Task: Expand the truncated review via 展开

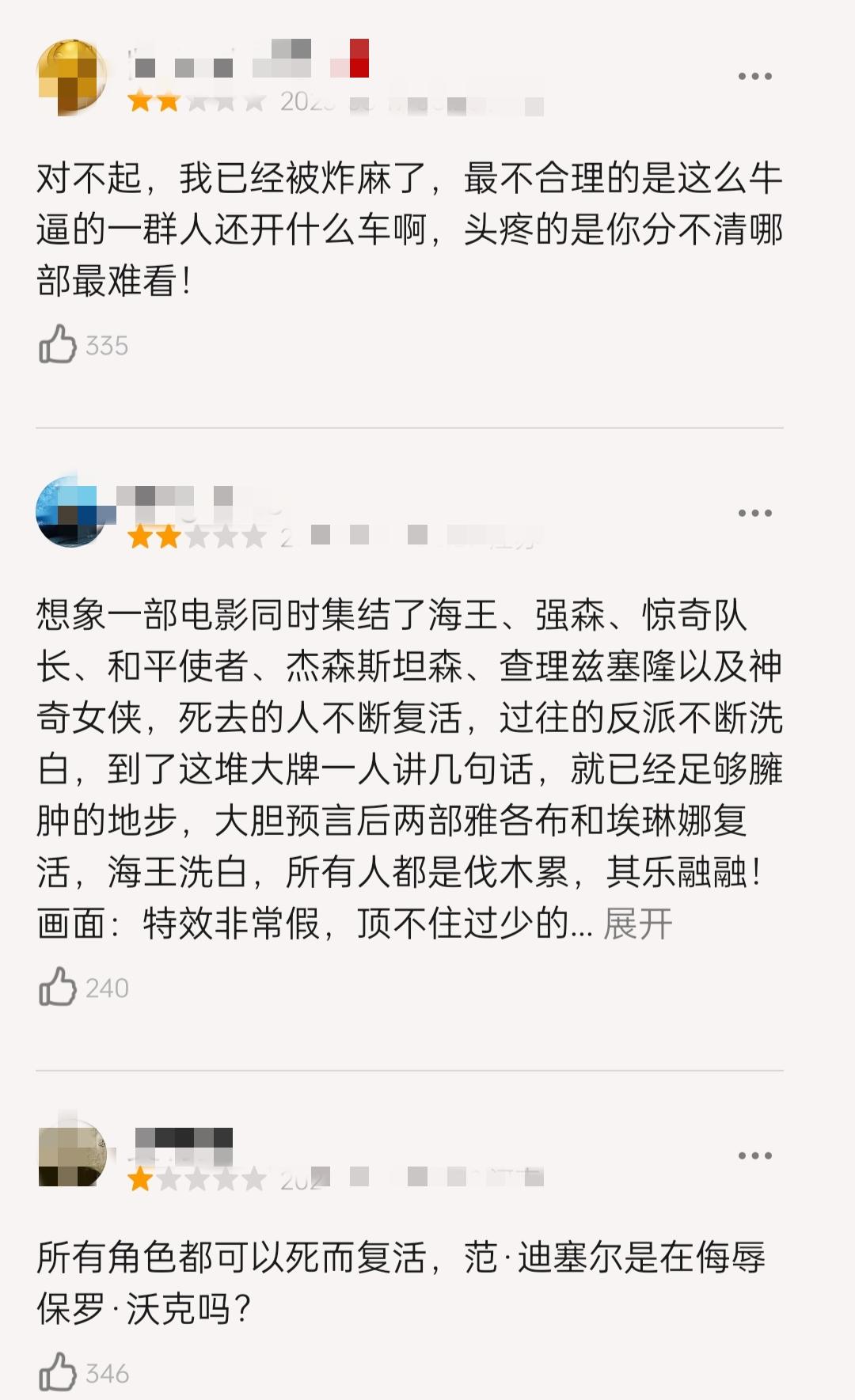Action: point(637,924)
